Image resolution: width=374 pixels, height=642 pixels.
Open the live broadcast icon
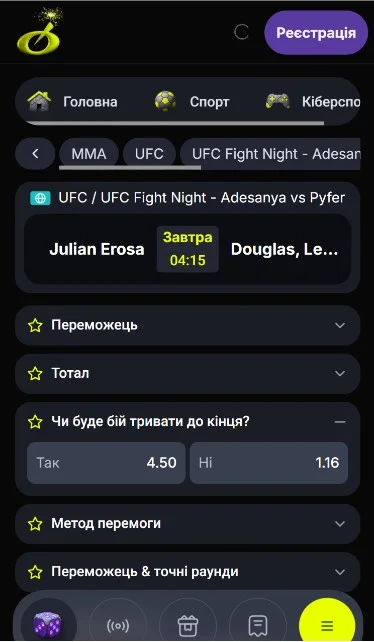point(118,625)
